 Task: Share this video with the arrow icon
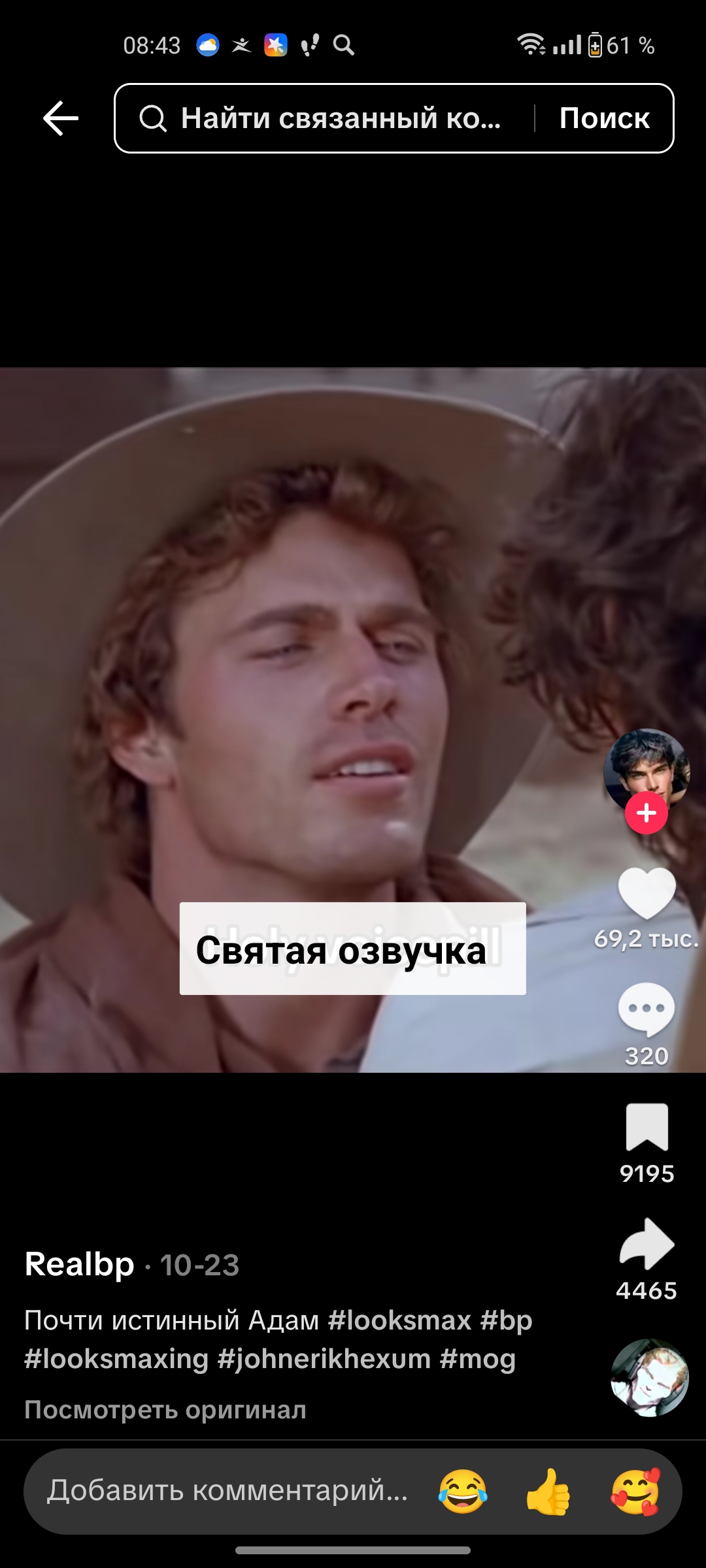[646, 1244]
